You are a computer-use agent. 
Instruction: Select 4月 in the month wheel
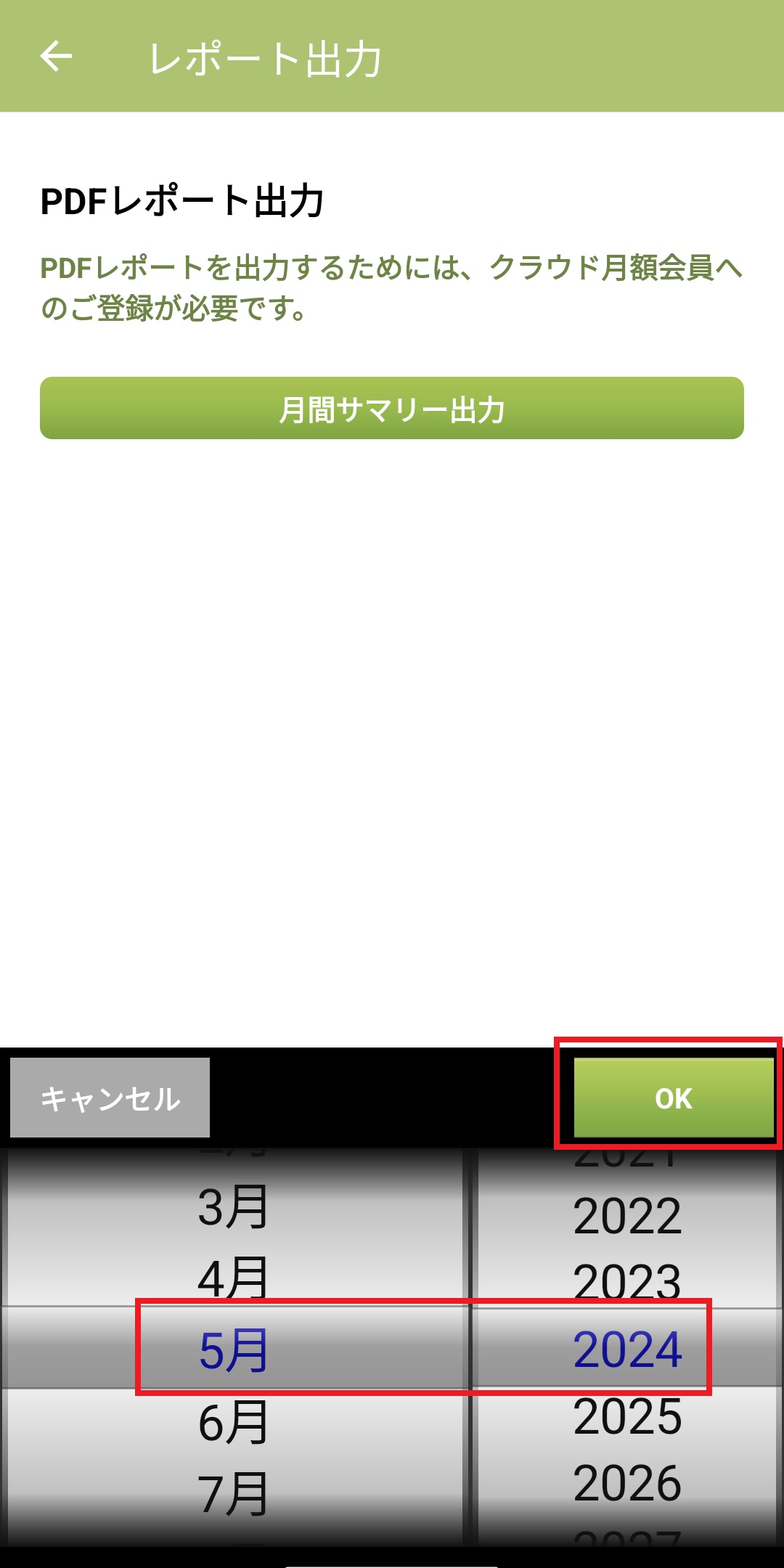pos(233,1278)
